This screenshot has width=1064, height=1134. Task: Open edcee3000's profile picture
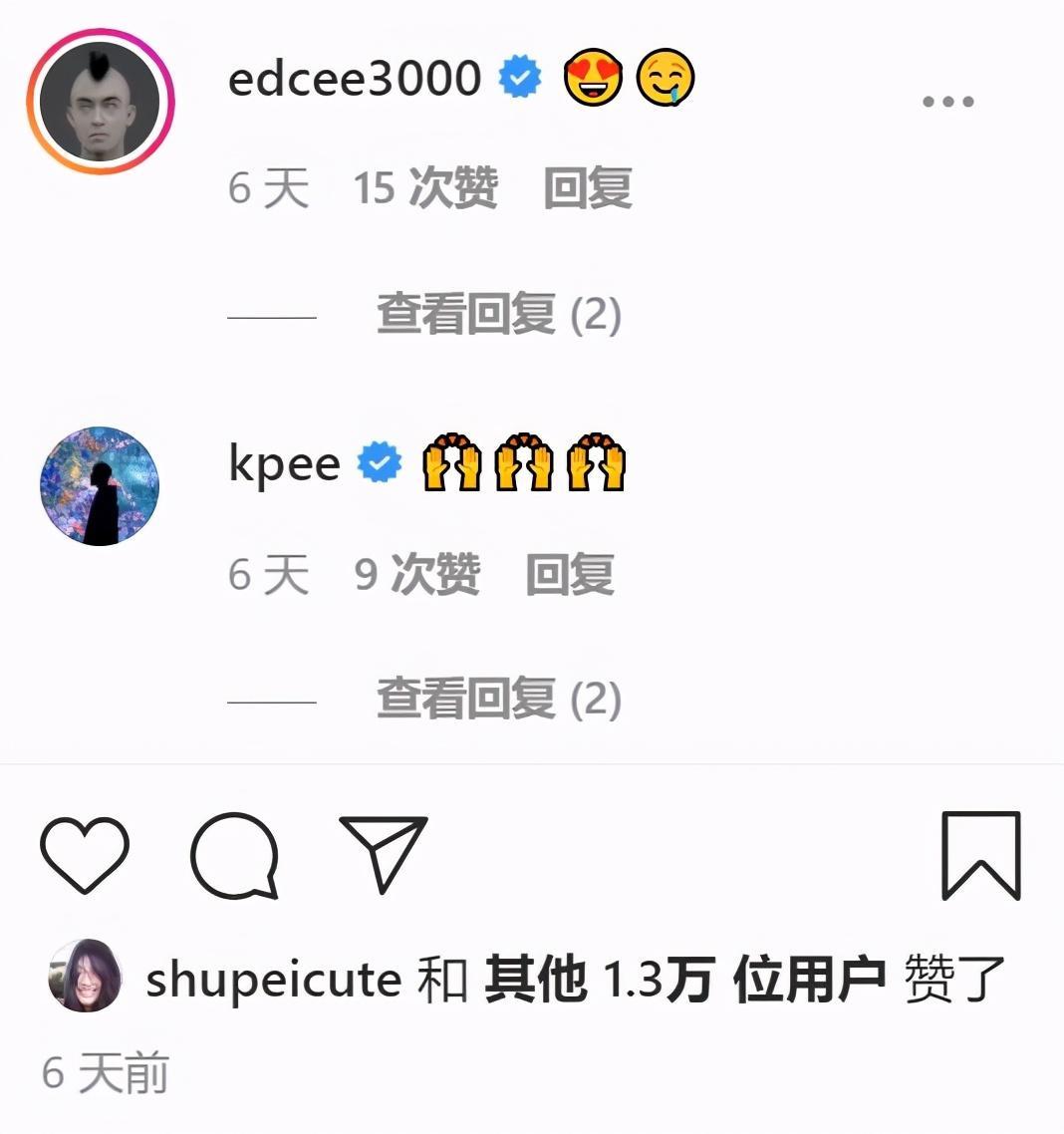(x=101, y=102)
